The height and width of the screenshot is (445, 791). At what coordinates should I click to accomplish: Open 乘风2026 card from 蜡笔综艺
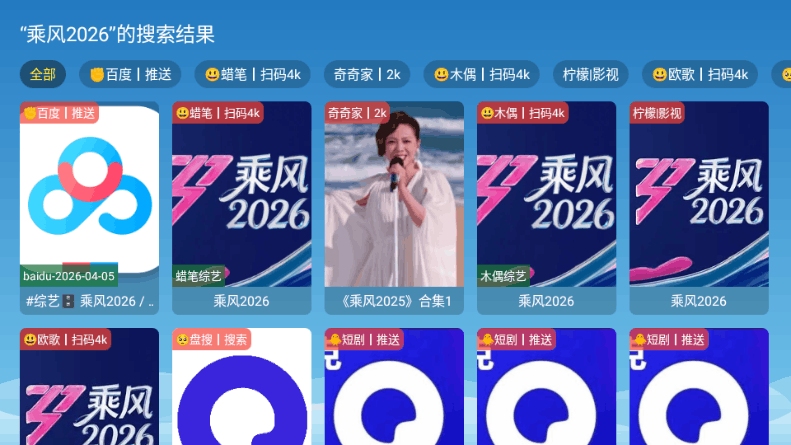(x=241, y=207)
